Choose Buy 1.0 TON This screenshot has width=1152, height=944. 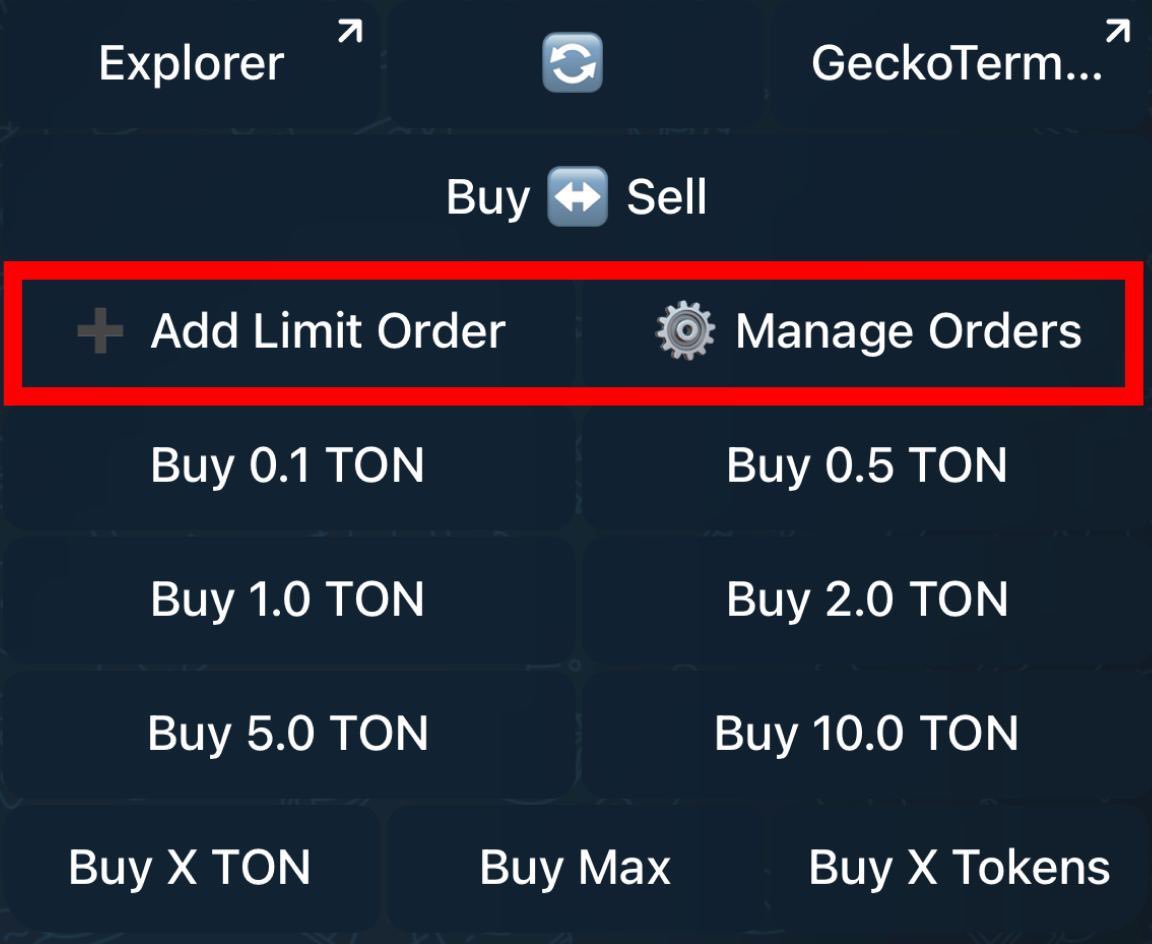pos(288,600)
